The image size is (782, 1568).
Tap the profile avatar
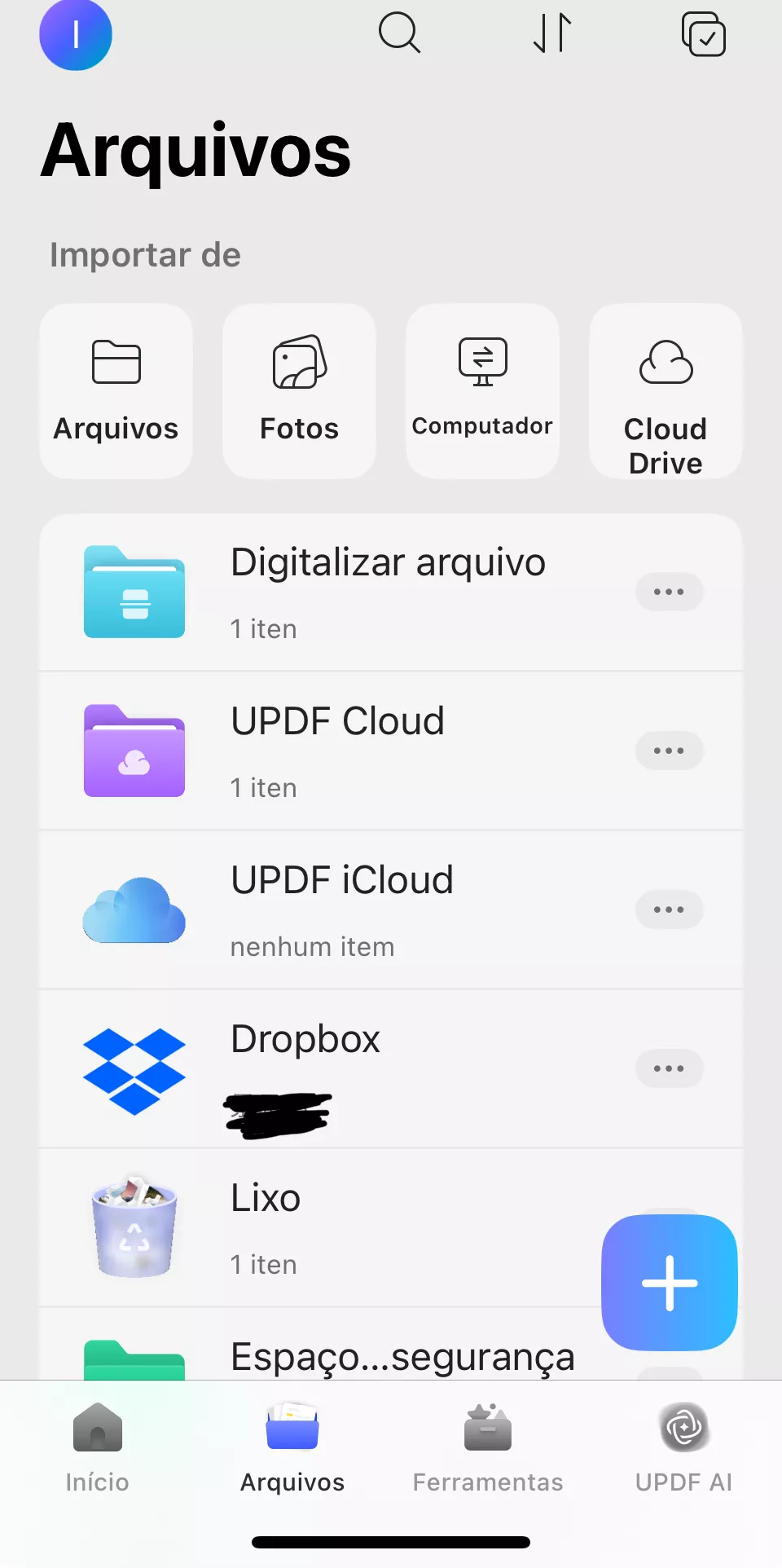coord(76,34)
